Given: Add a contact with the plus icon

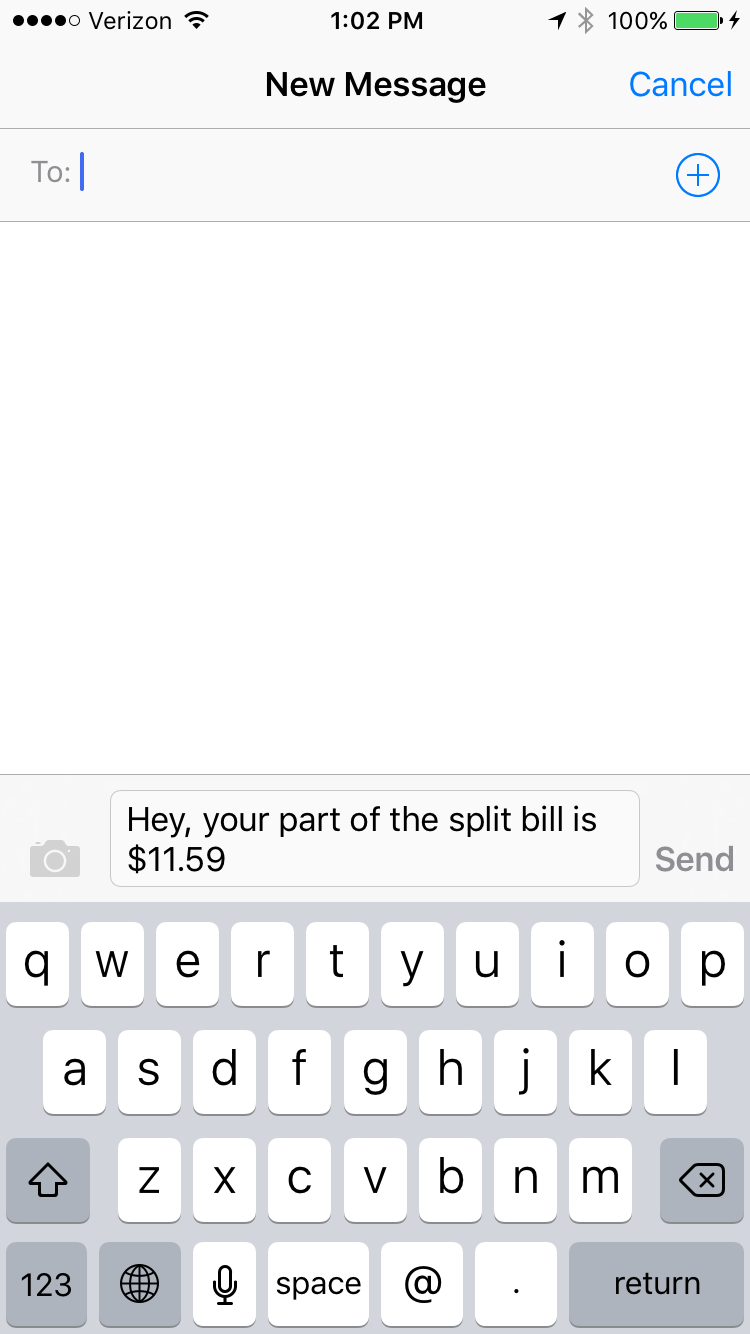Looking at the screenshot, I should (x=697, y=176).
